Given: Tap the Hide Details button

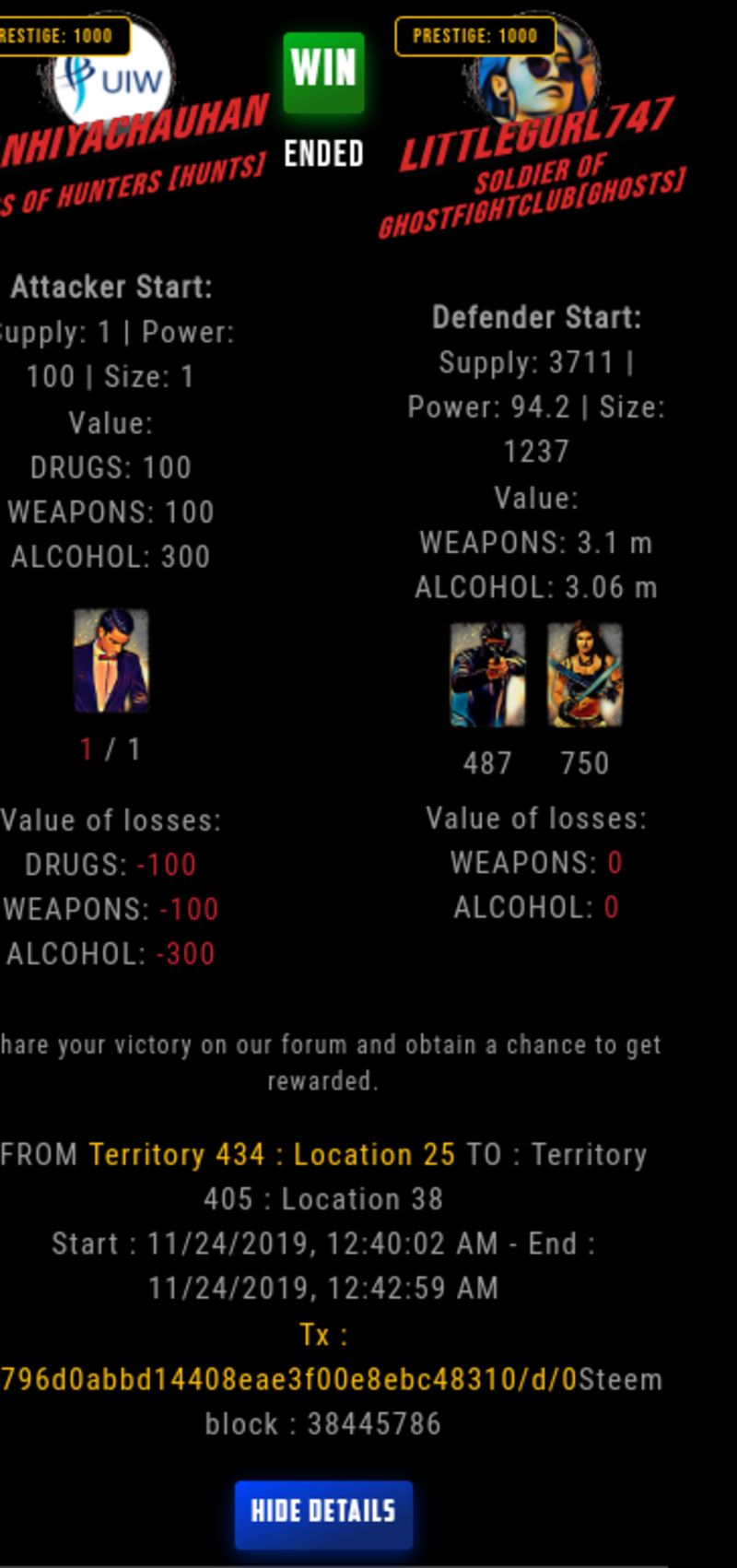Looking at the screenshot, I should (x=322, y=1514).
